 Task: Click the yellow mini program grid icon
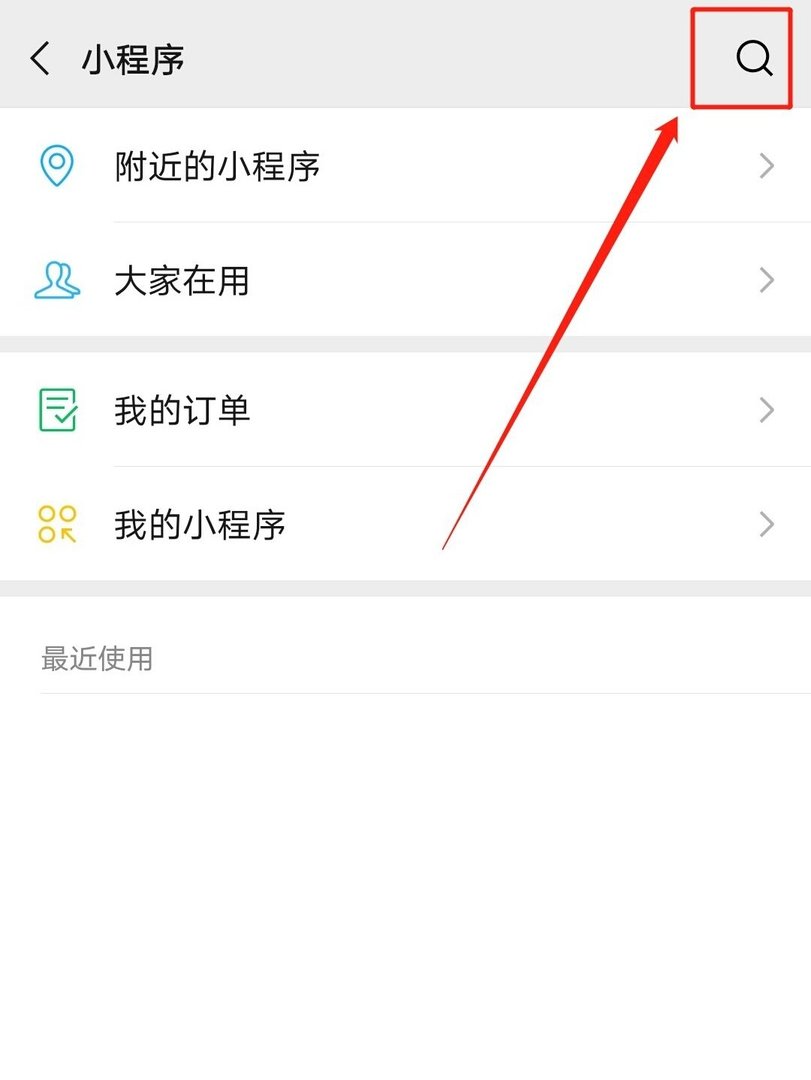(57, 524)
